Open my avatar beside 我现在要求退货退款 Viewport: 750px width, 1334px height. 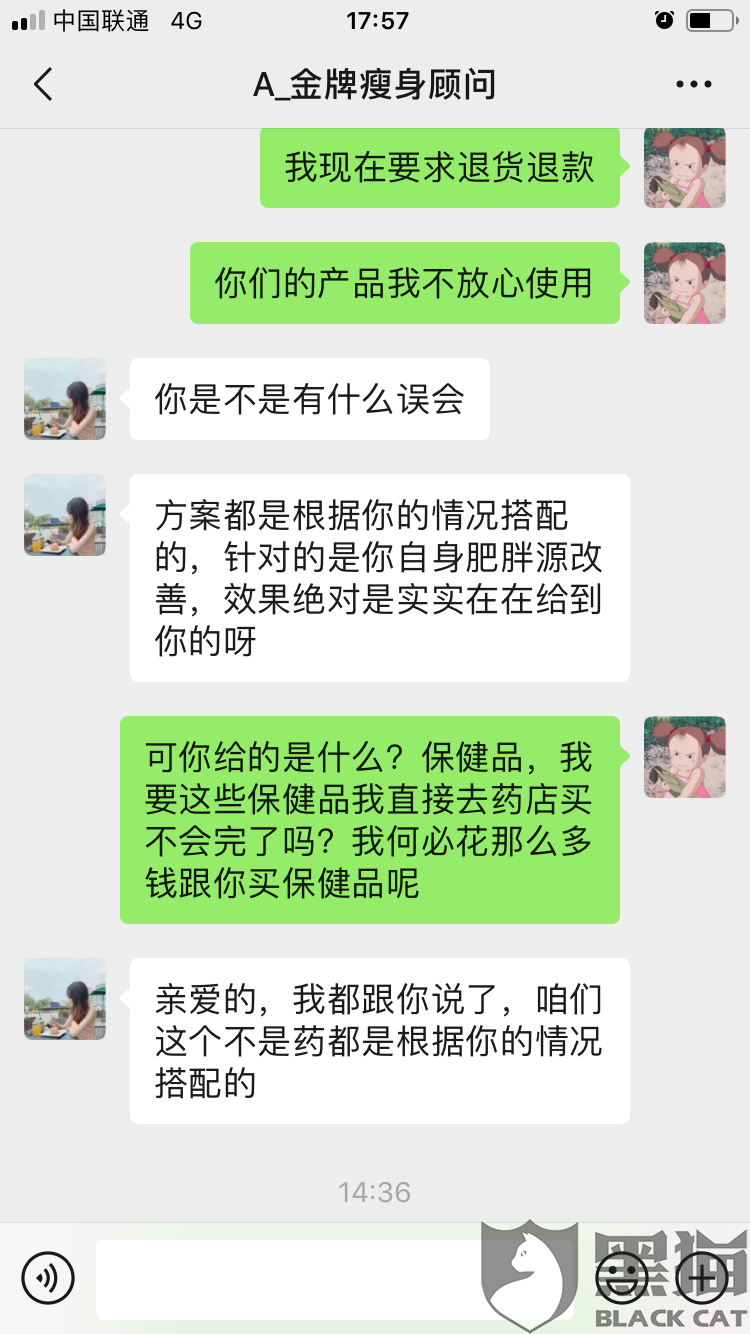click(x=685, y=167)
